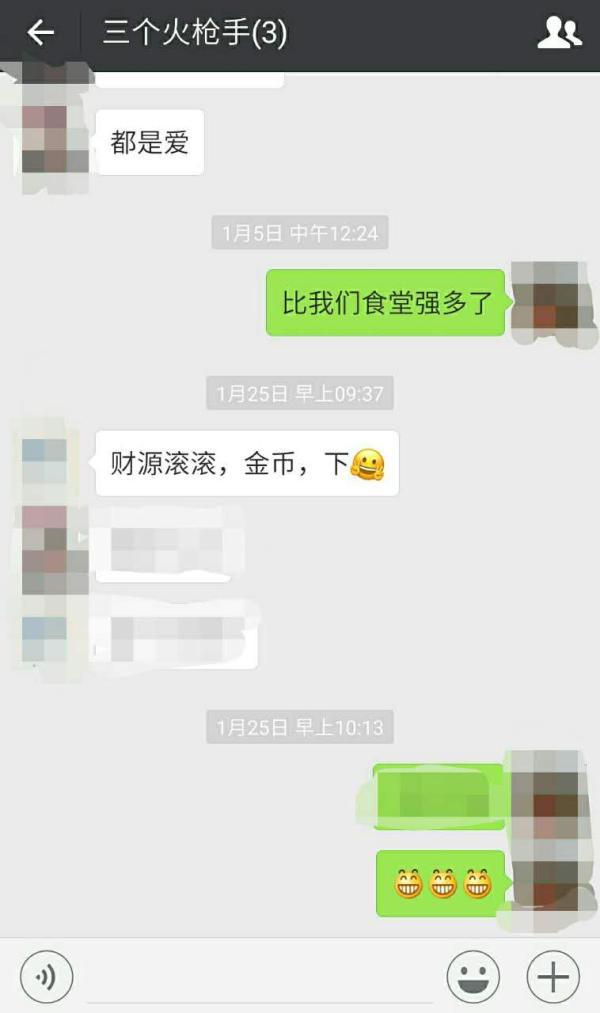
Task: Go back from the 三个火枪手 group chat
Action: (x=40, y=33)
